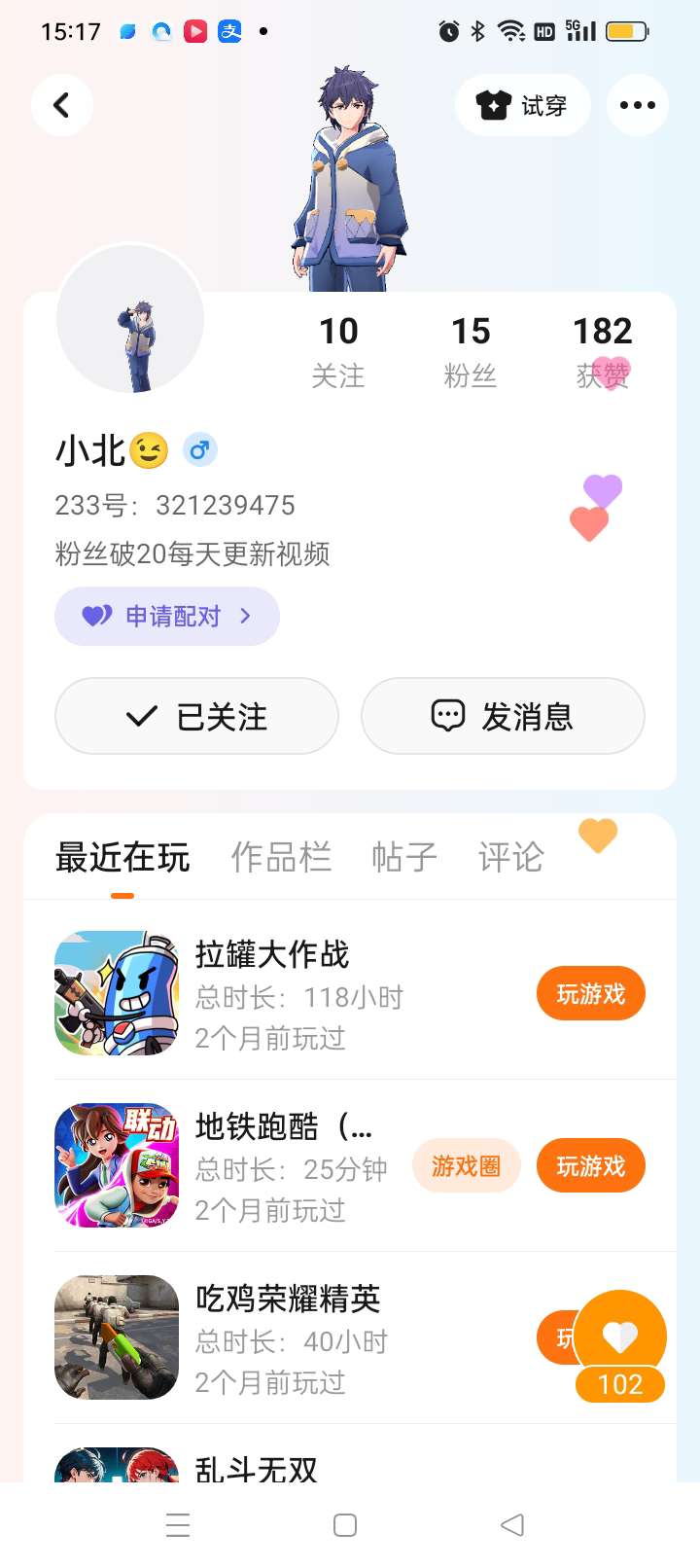Screen dimensions: 700x1568
Task: Open the three-dot overflow menu
Action: point(637,105)
